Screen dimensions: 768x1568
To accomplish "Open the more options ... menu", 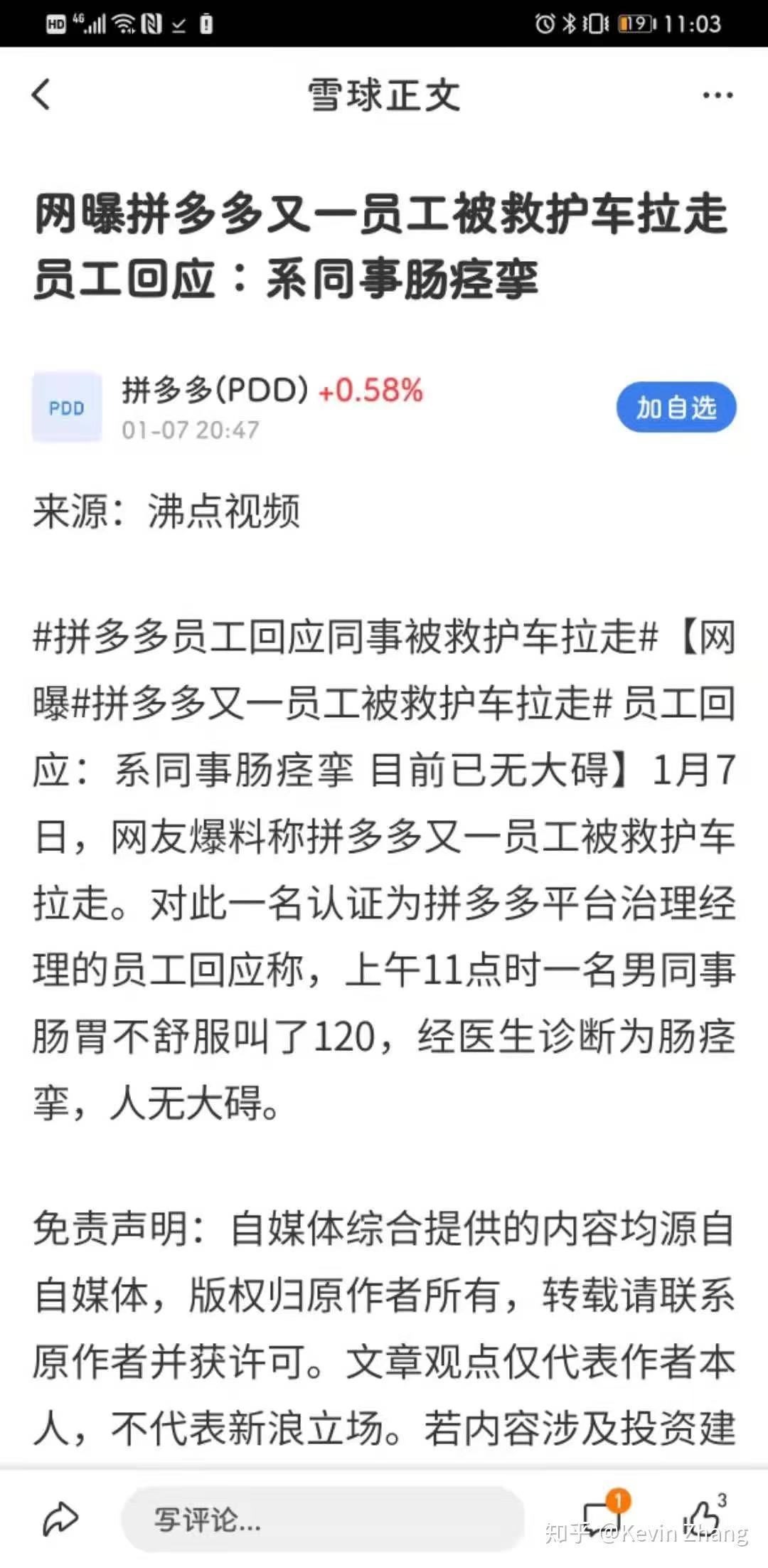I will click(717, 95).
